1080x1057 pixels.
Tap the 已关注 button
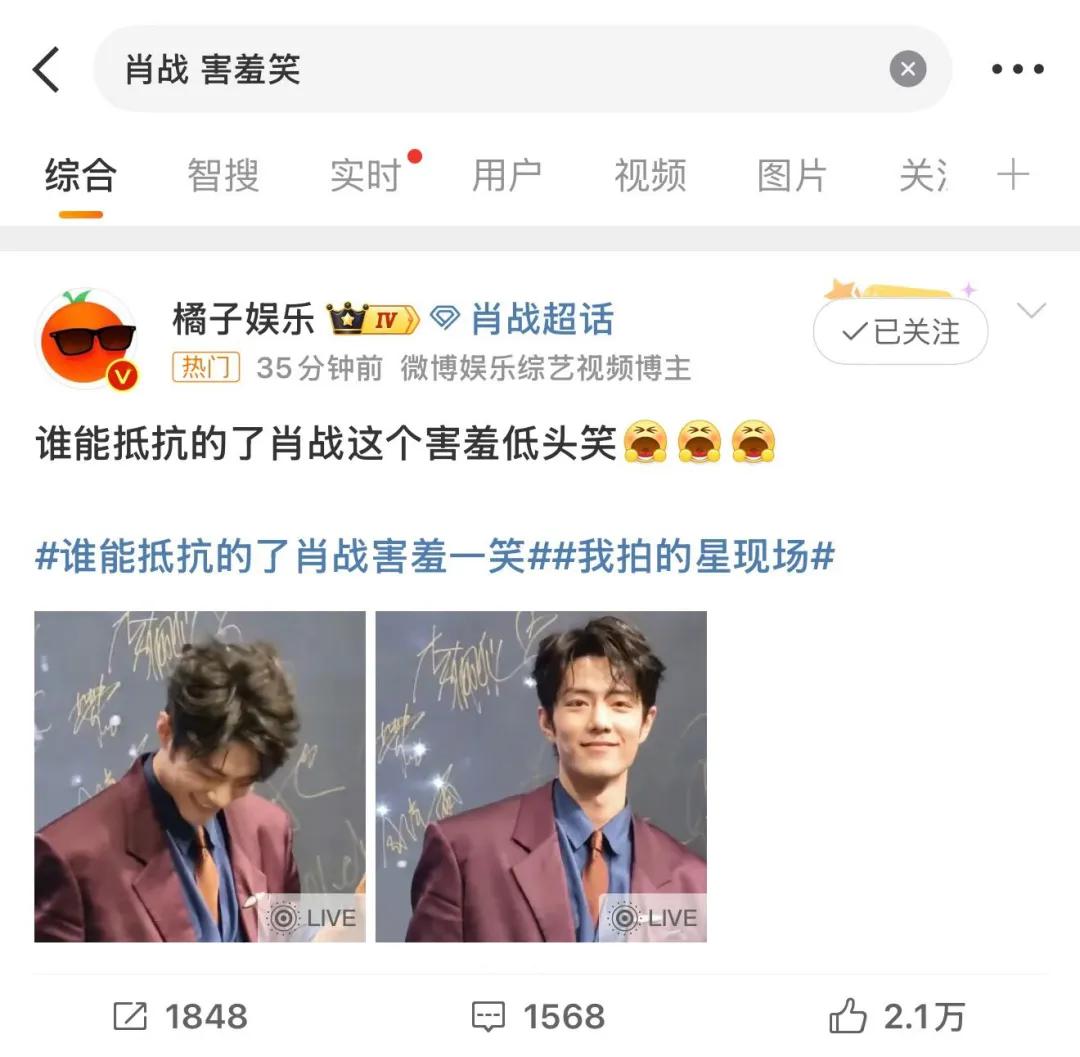click(900, 332)
